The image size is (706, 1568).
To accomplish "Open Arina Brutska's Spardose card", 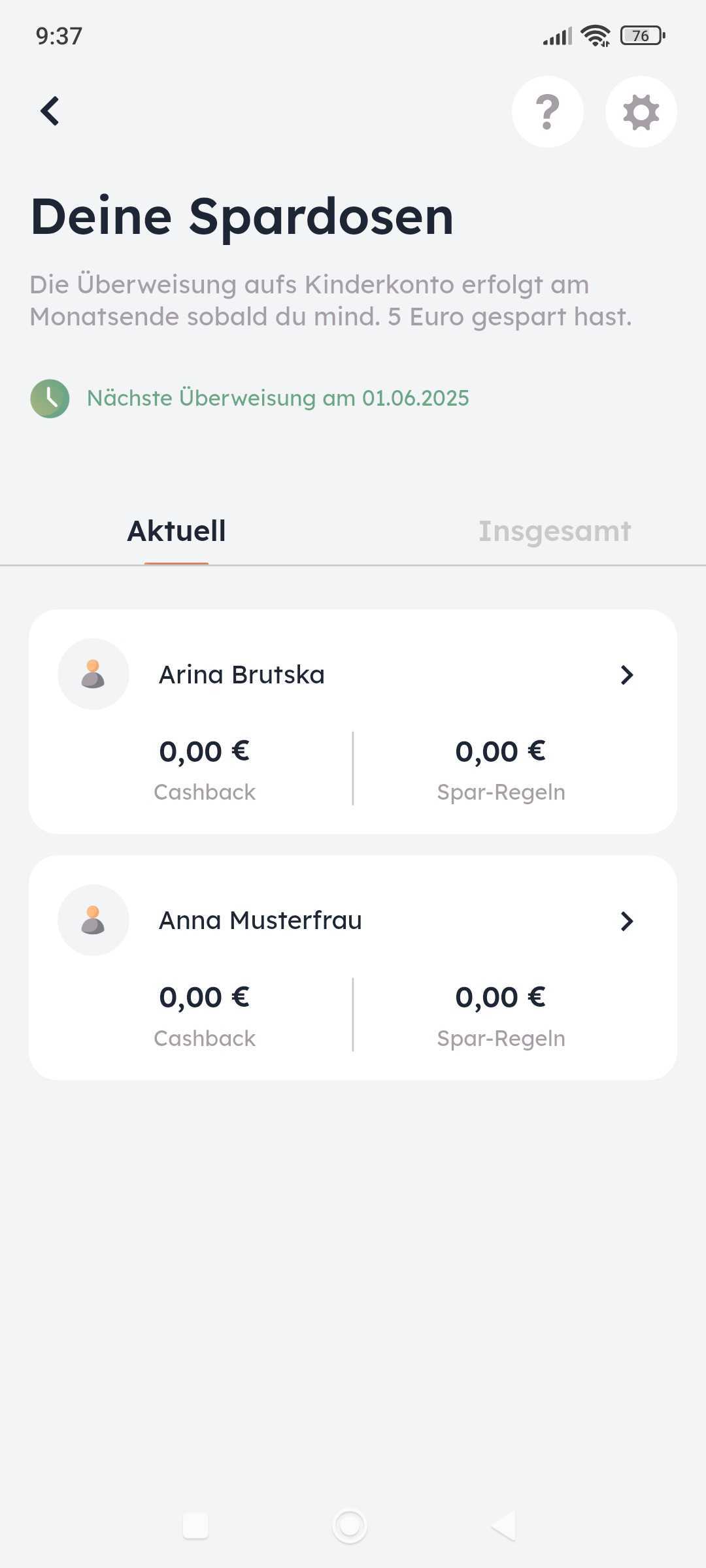I will pyautogui.click(x=353, y=721).
